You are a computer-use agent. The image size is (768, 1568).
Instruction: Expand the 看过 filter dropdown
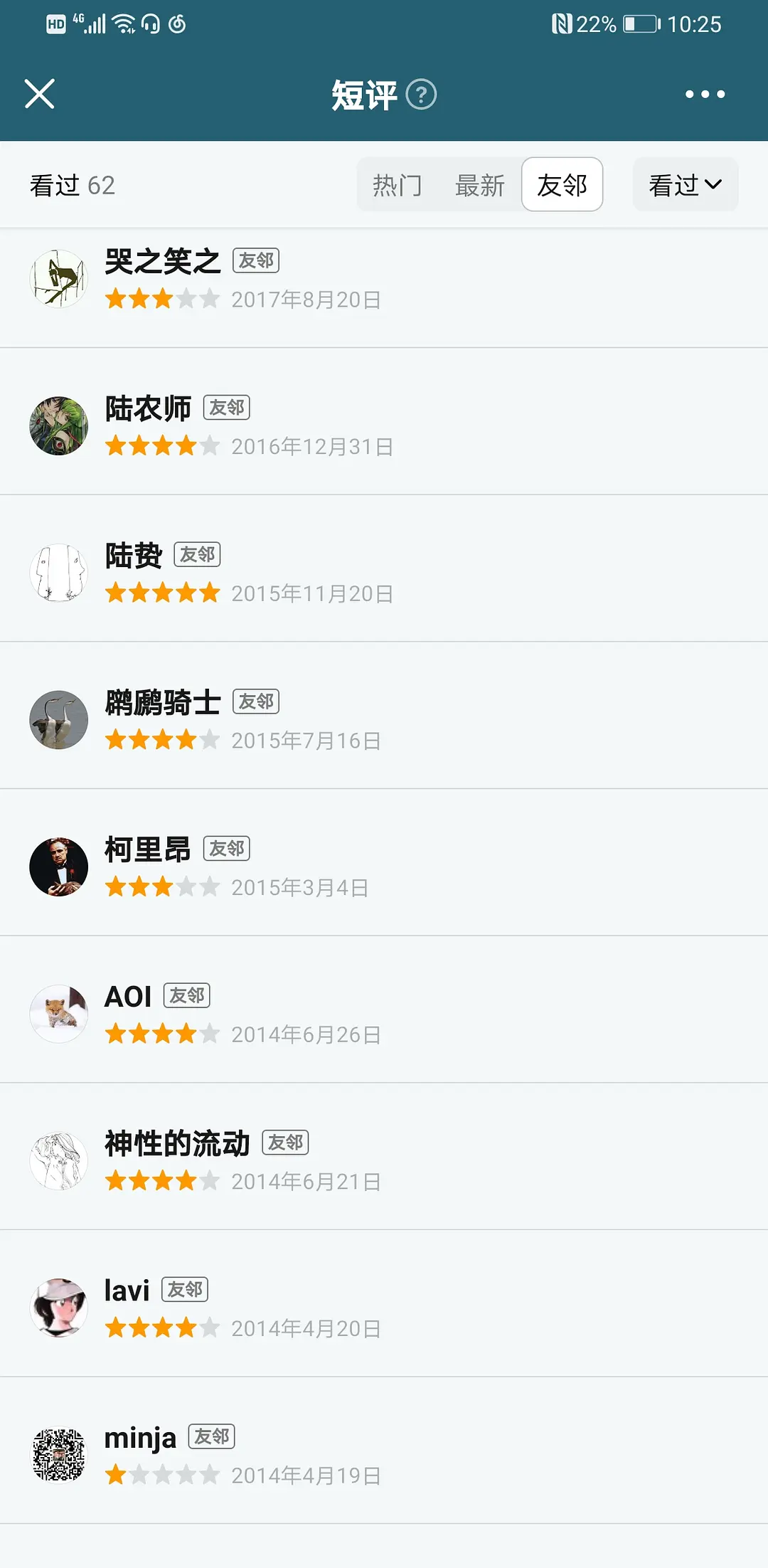(685, 185)
